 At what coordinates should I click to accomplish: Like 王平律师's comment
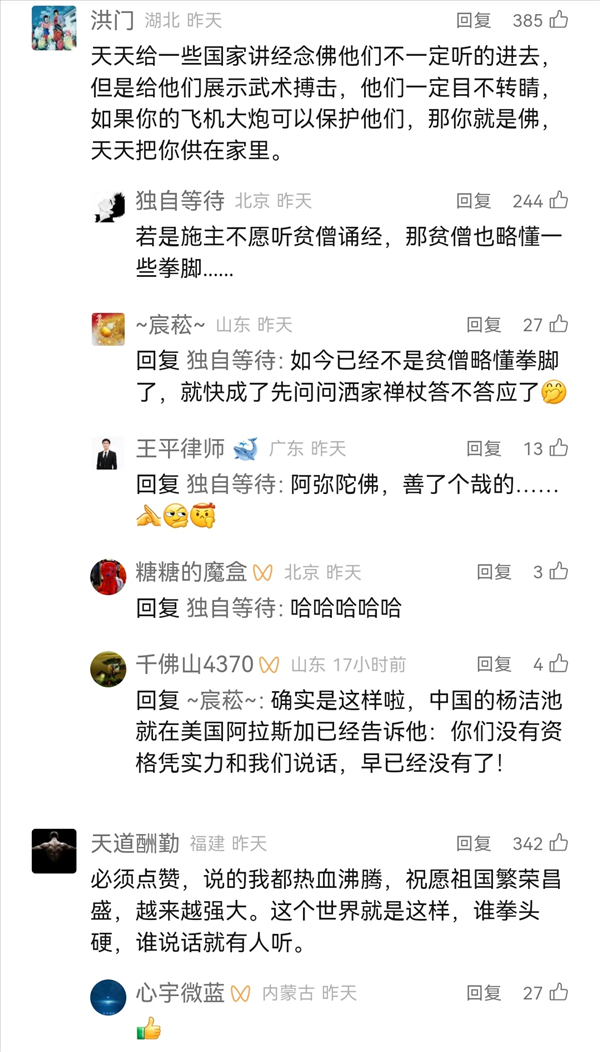point(559,447)
